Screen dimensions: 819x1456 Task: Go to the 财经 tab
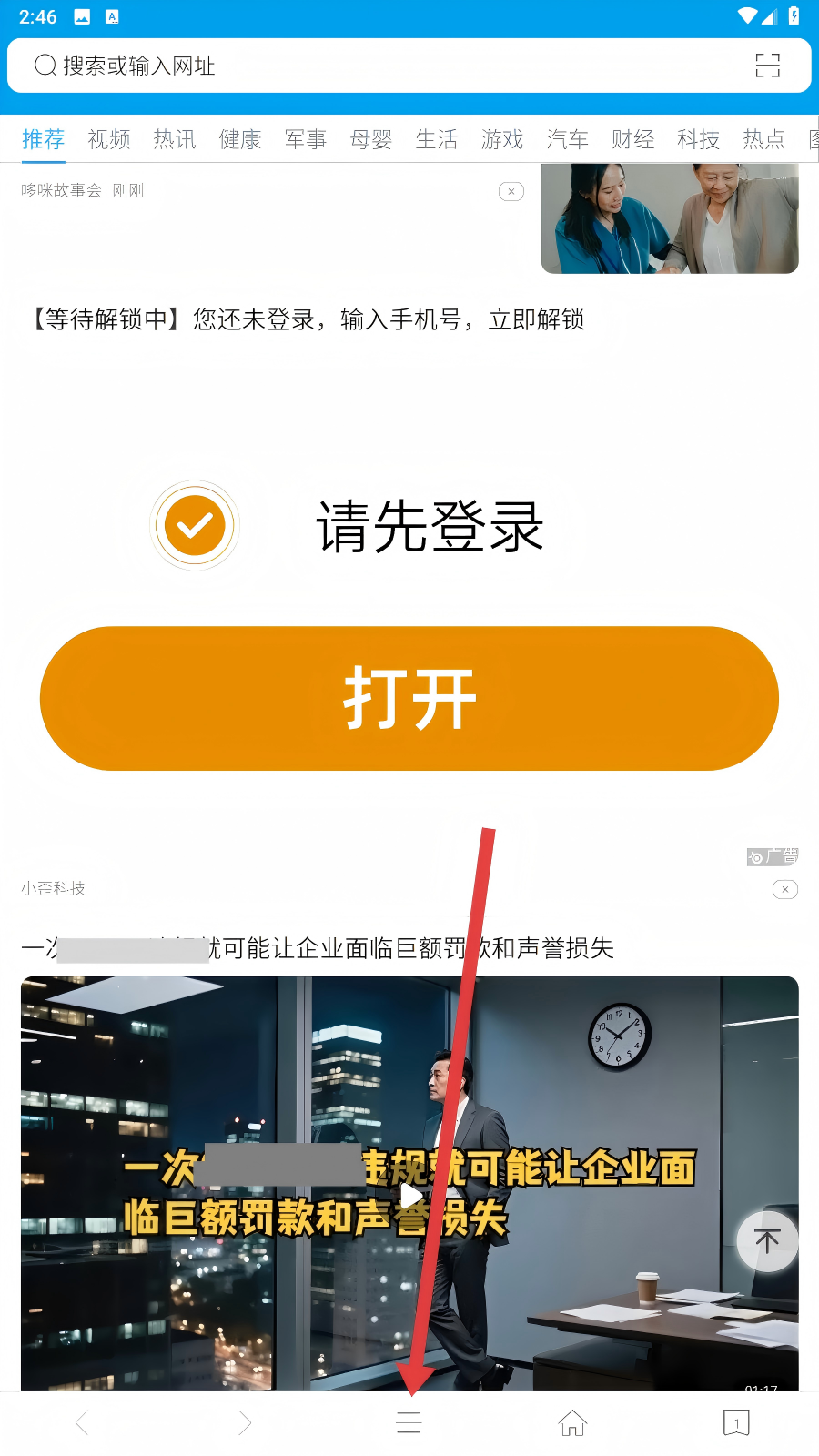[633, 139]
